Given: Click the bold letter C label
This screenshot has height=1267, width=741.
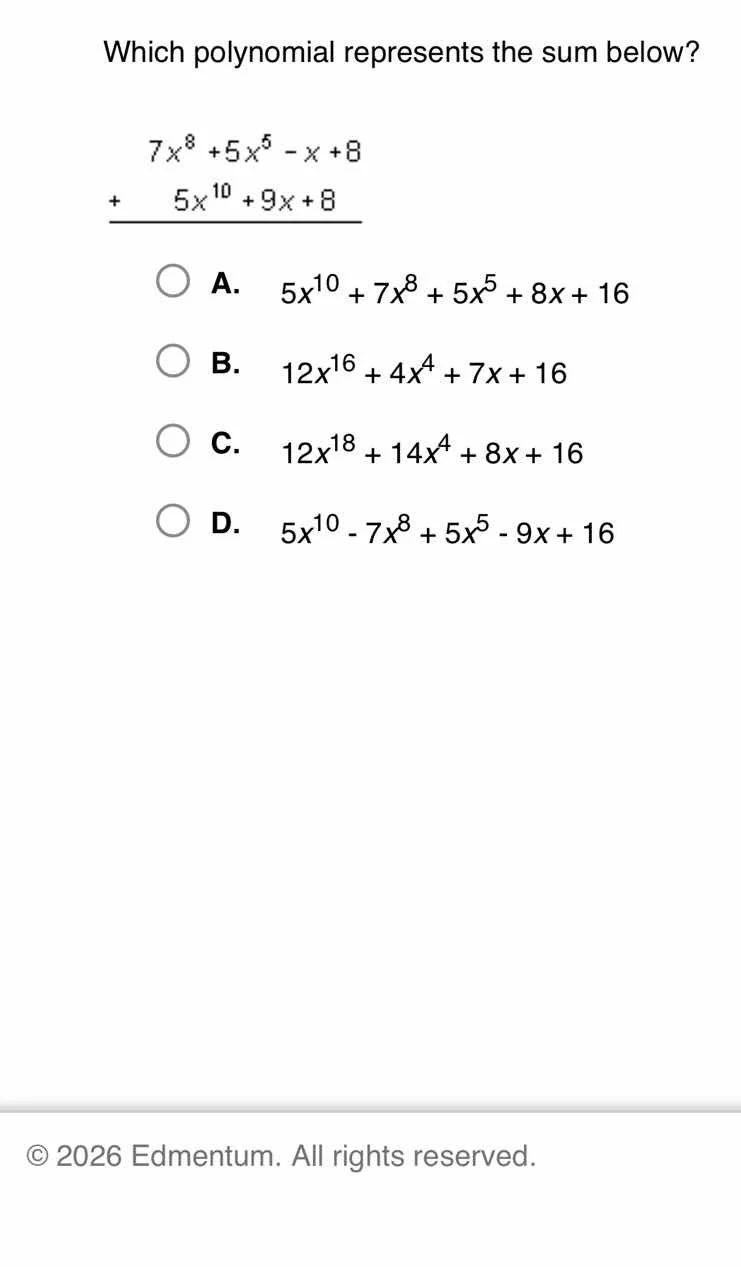Looking at the screenshot, I should [x=226, y=443].
